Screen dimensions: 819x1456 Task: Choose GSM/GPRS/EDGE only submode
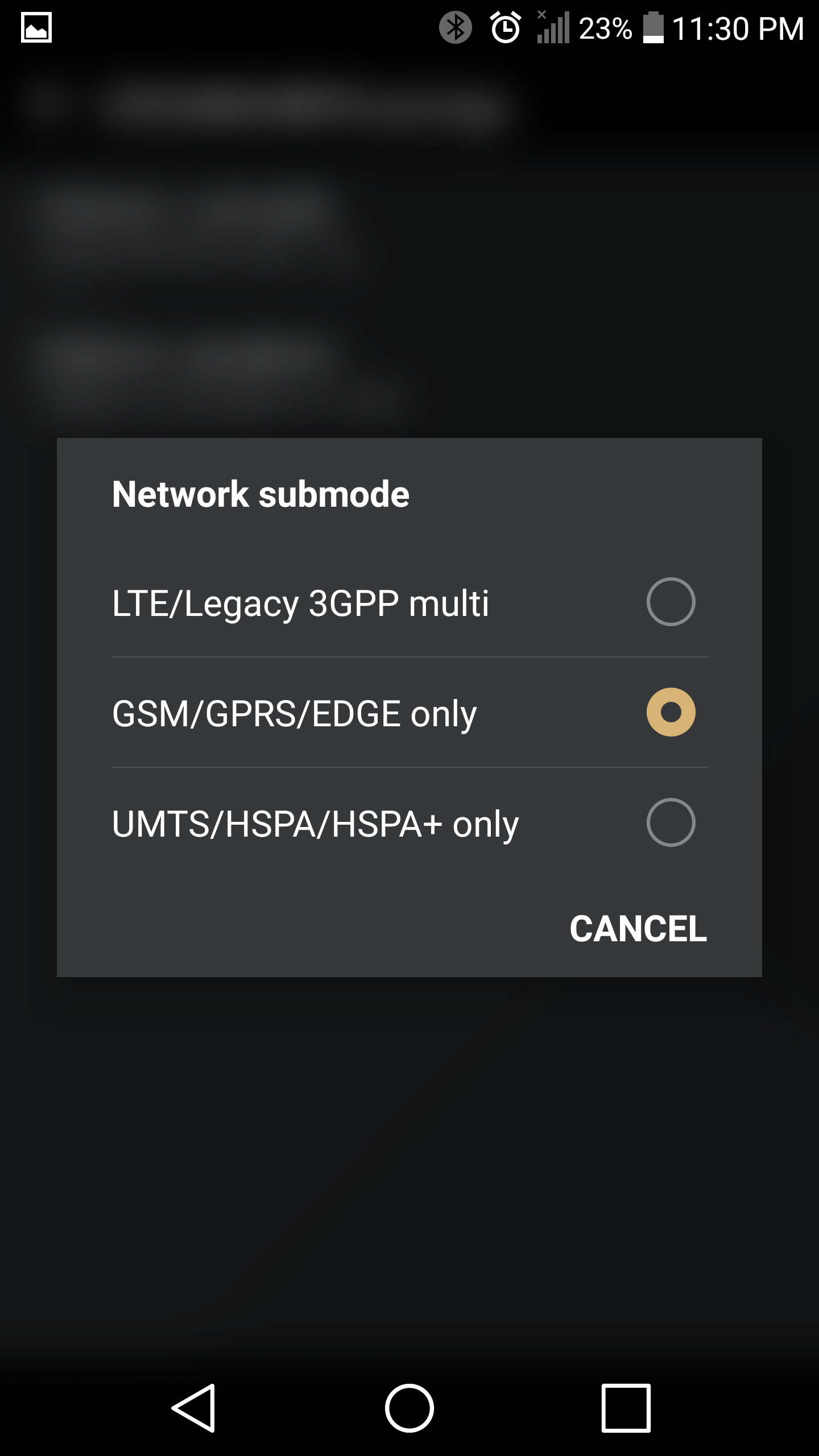pyautogui.click(x=670, y=712)
